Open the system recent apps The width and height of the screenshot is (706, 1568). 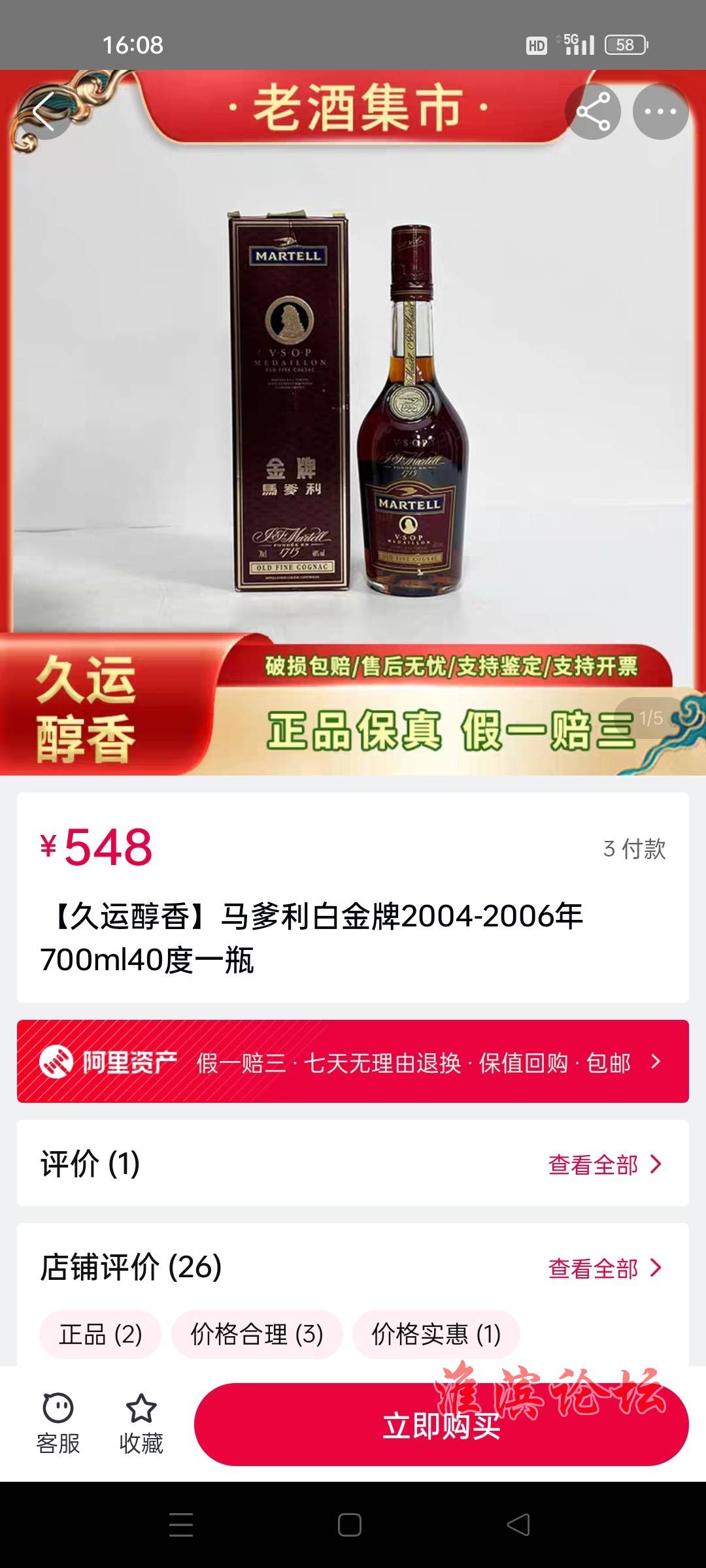point(181,1525)
